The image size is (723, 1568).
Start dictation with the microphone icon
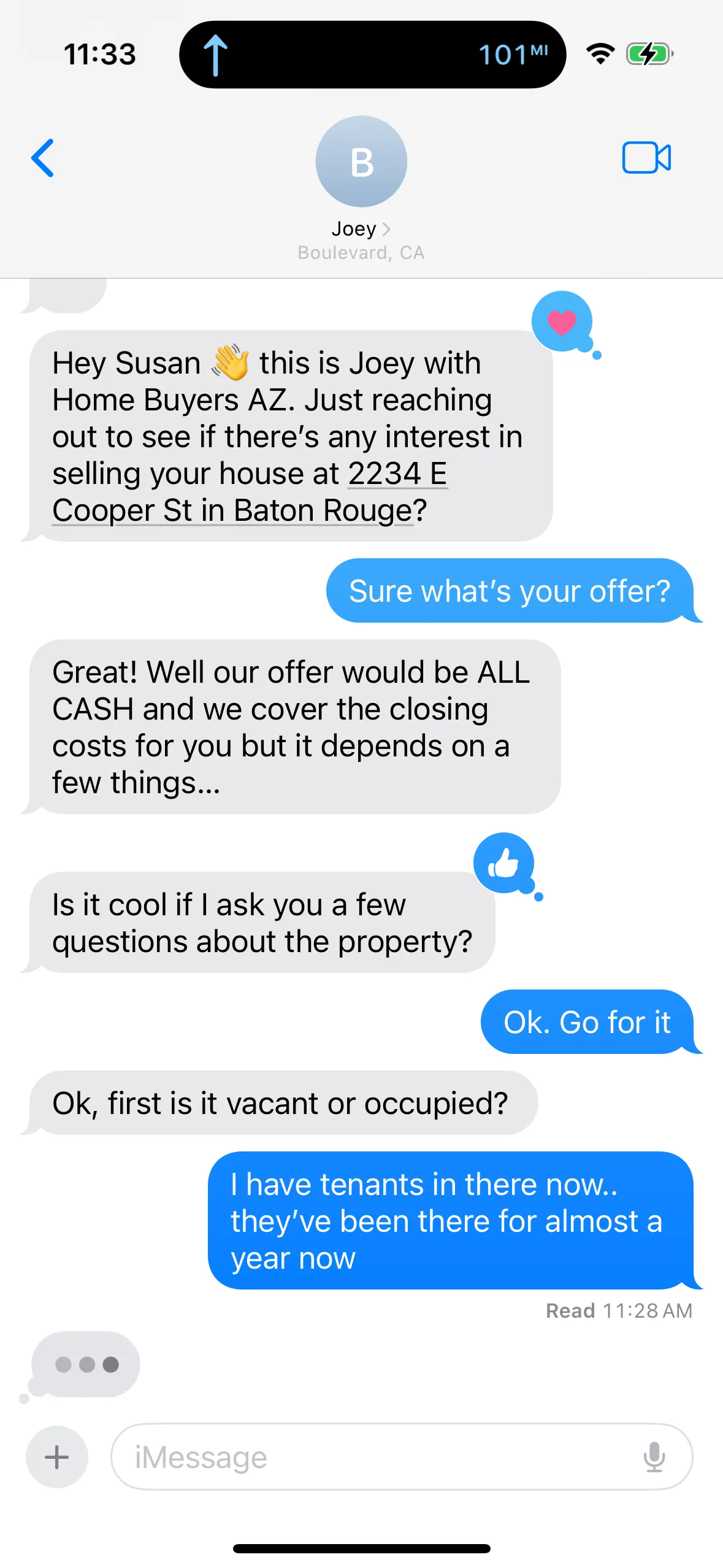pyautogui.click(x=654, y=1457)
